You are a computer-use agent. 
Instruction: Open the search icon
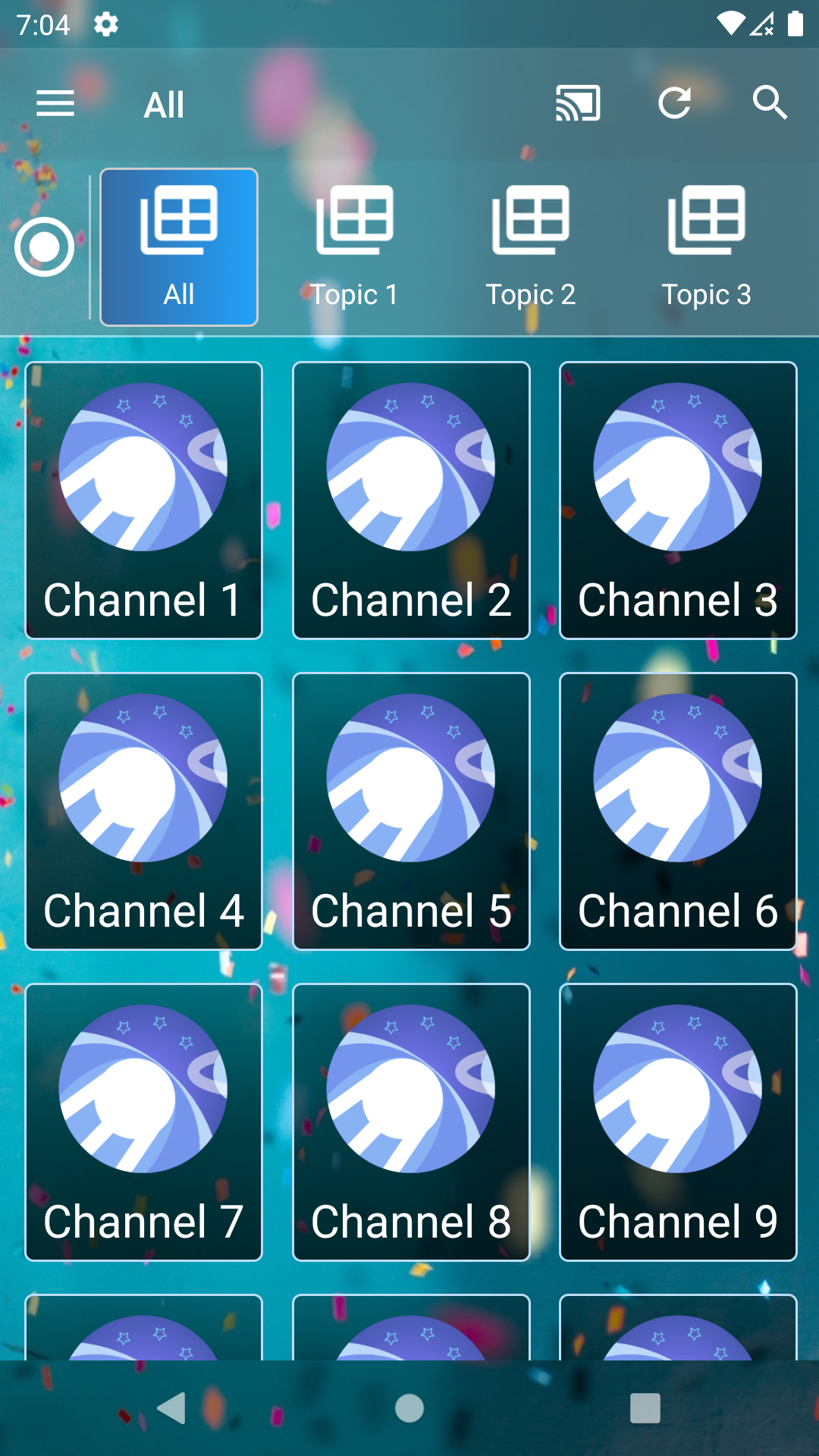[x=770, y=104]
